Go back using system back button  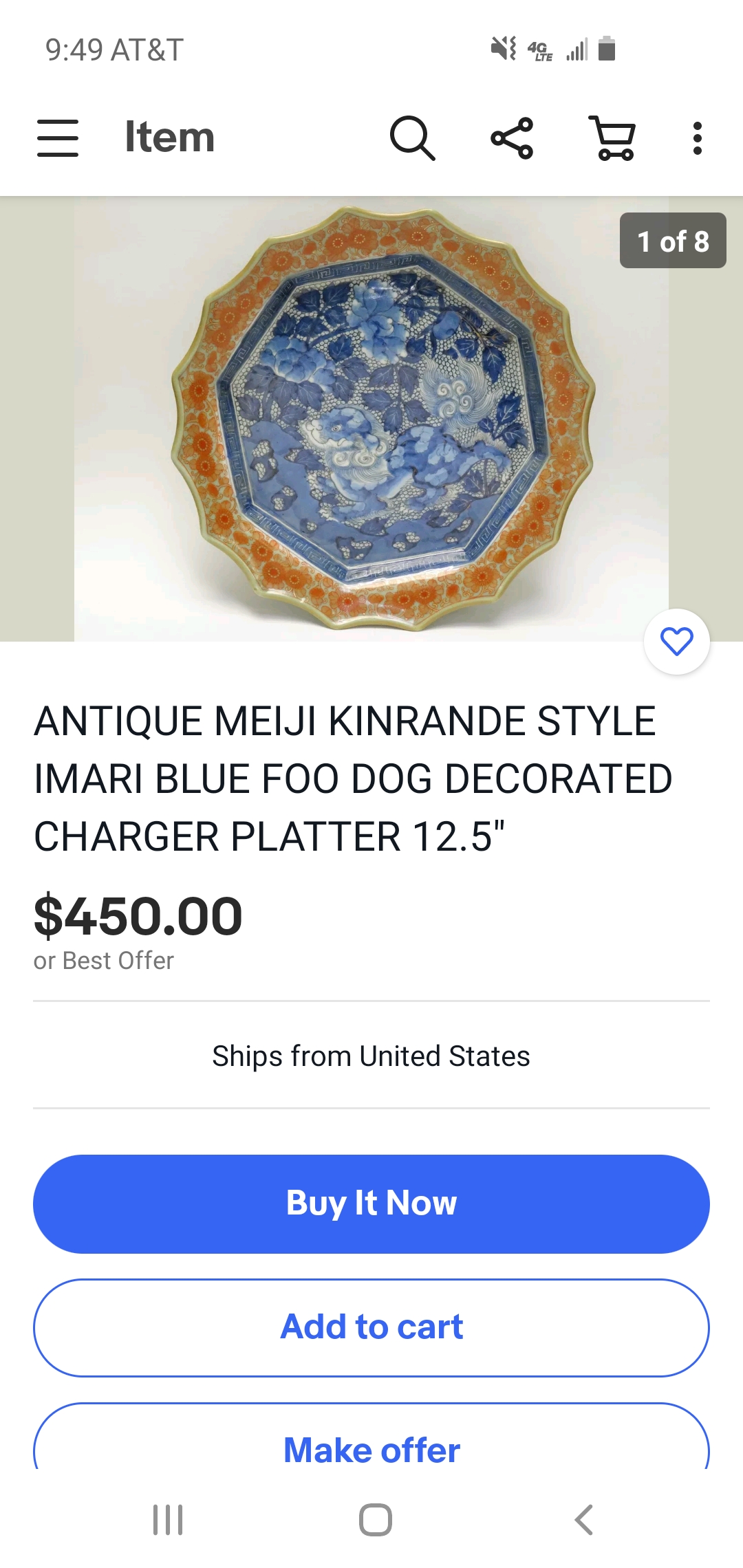point(583,1520)
